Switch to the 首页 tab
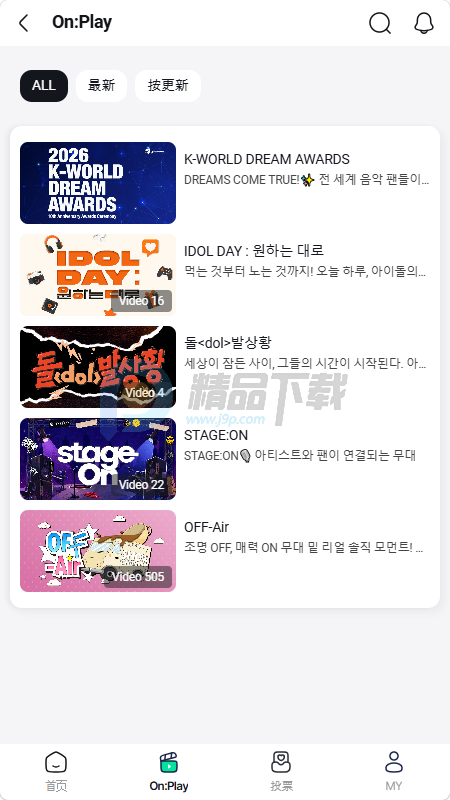This screenshot has width=450, height=800. 56,771
